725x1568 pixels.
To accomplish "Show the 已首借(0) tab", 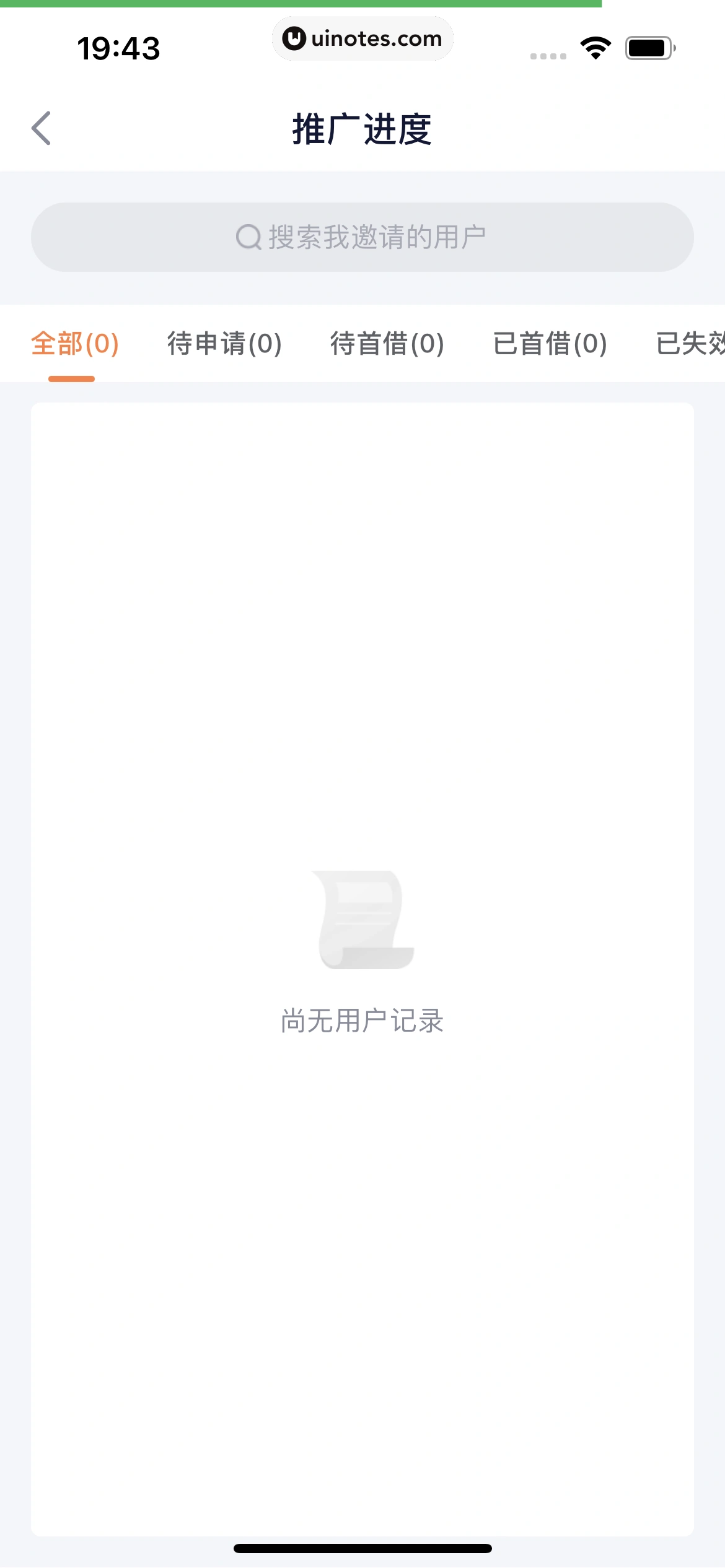I will pyautogui.click(x=550, y=344).
